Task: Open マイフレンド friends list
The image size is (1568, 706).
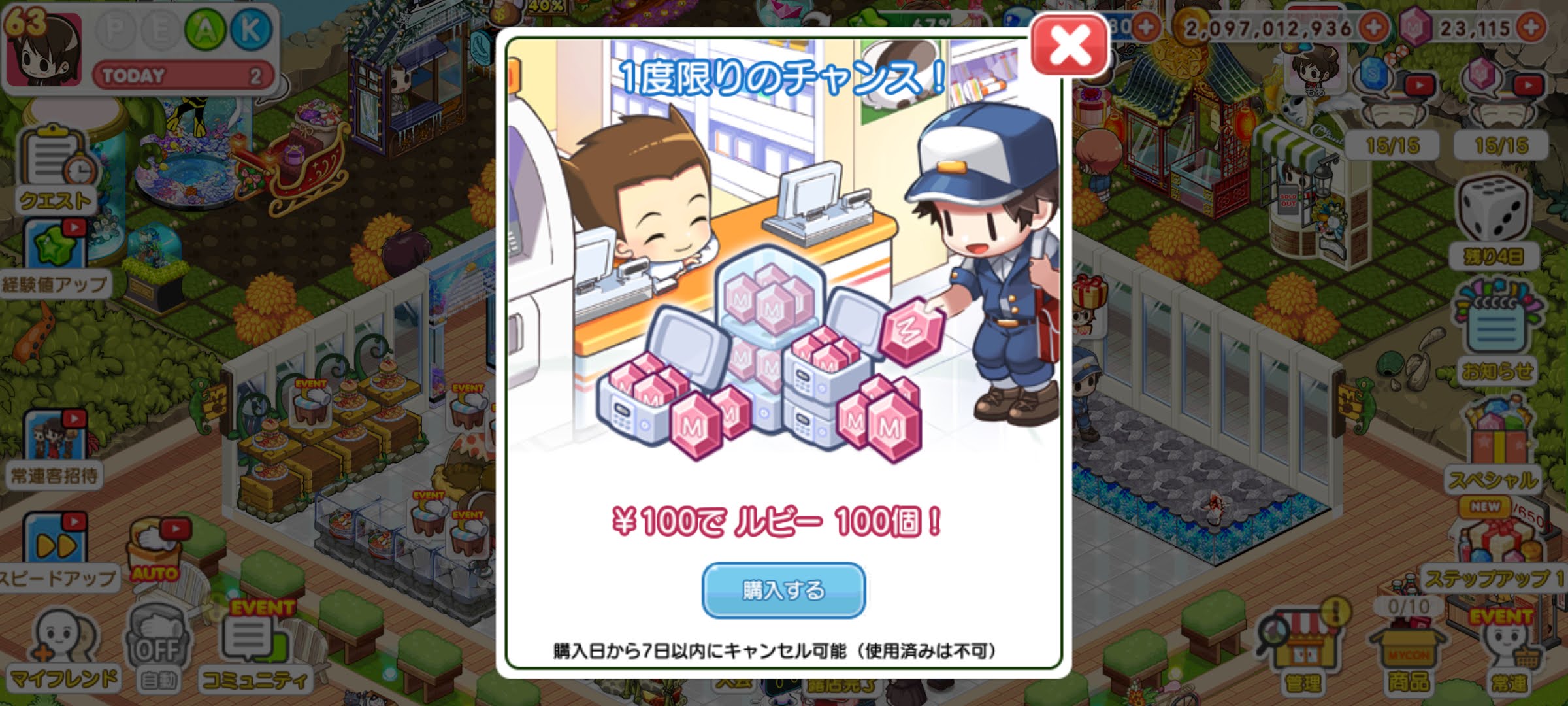Action: pos(63,650)
